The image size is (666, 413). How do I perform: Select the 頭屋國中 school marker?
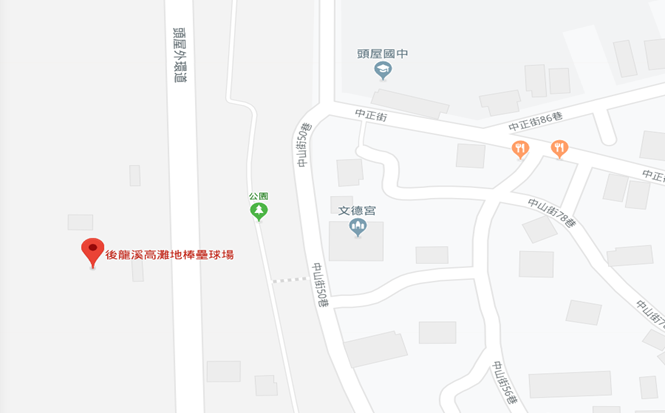pyautogui.click(x=383, y=70)
